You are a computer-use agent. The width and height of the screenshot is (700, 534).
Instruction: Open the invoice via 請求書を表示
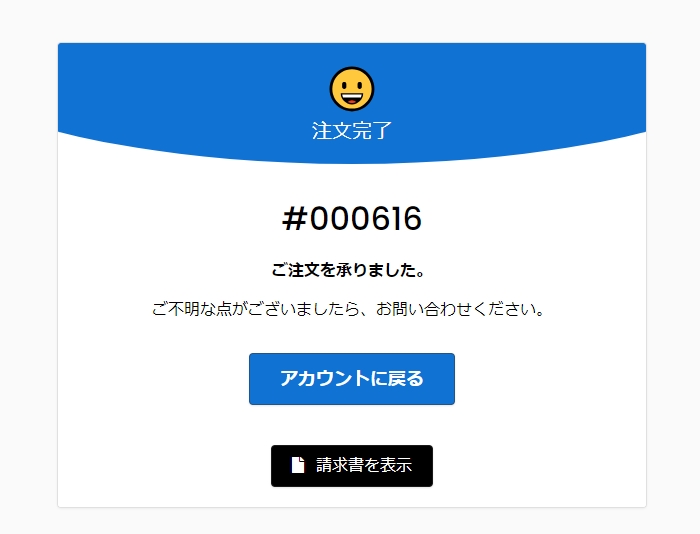coord(351,466)
